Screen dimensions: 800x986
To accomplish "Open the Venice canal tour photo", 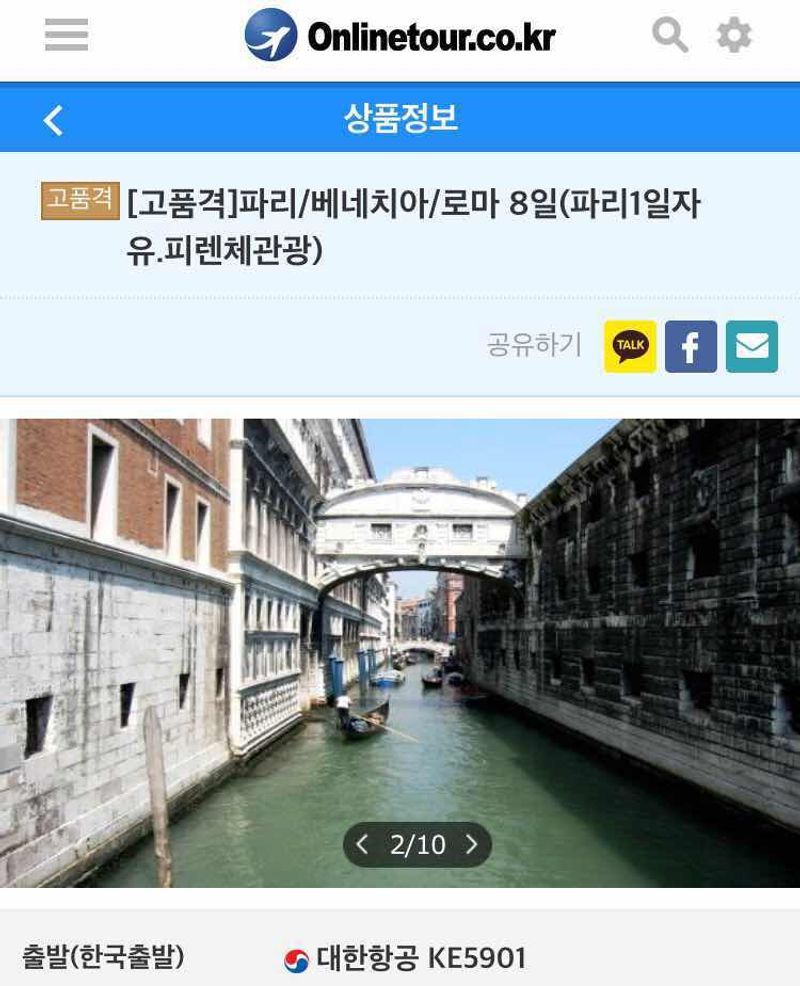I will (400, 620).
